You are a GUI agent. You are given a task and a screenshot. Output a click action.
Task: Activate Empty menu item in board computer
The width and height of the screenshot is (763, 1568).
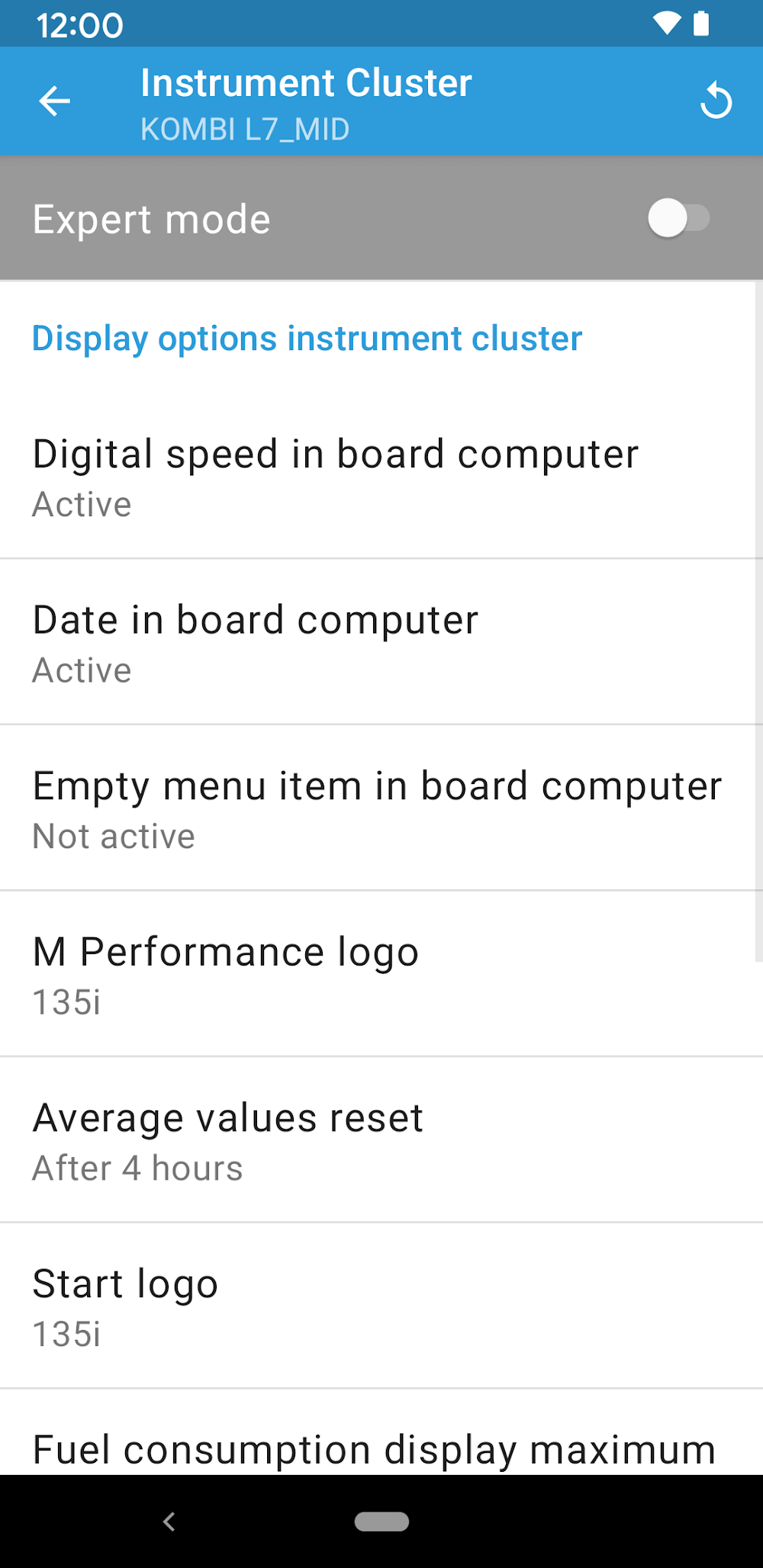381,807
